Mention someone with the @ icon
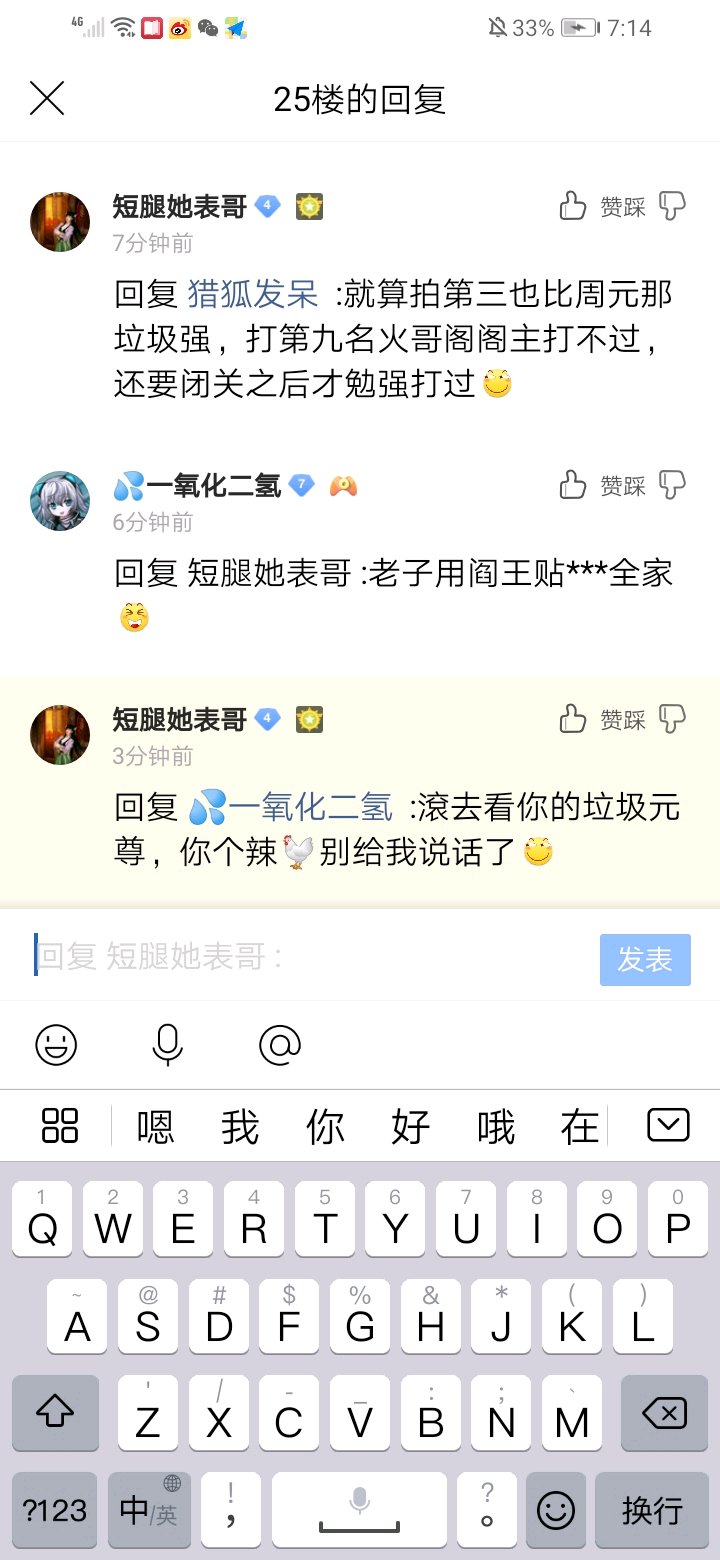This screenshot has height=1560, width=720. (280, 1045)
